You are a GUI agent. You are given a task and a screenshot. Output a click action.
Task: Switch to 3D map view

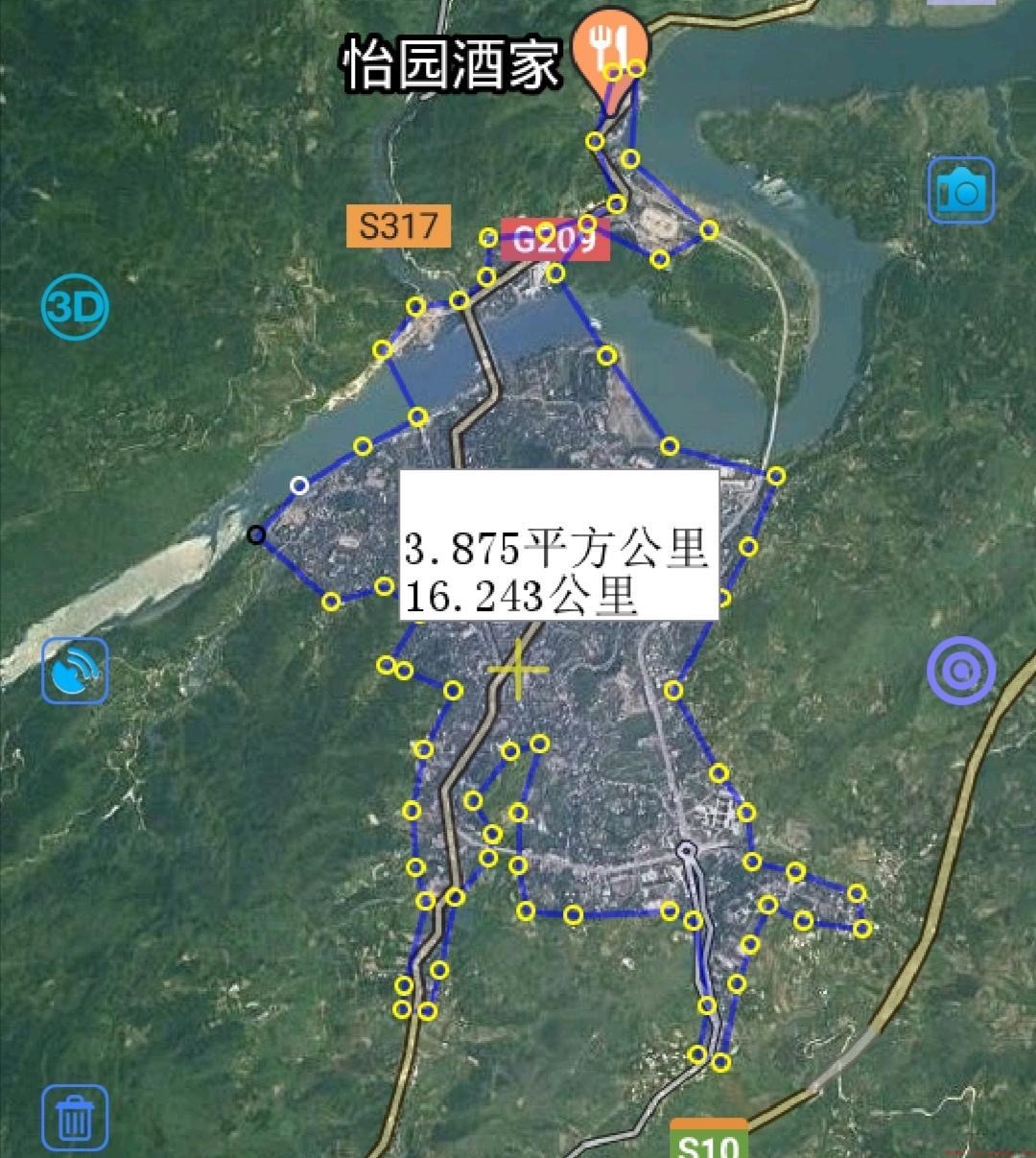(x=75, y=307)
